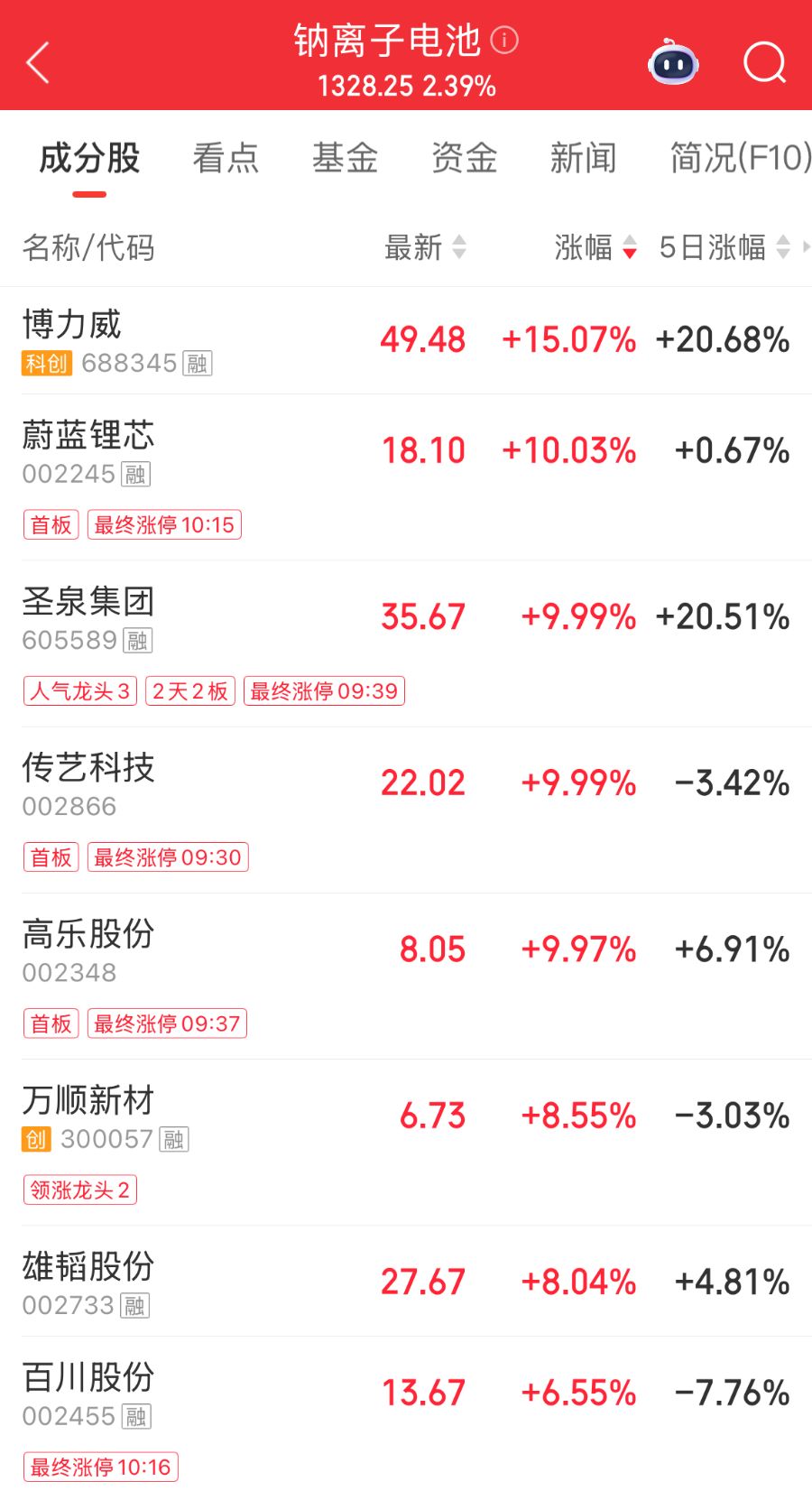Image resolution: width=812 pixels, height=1500 pixels.
Task: Sort the list by 涨幅
Action: (x=595, y=247)
